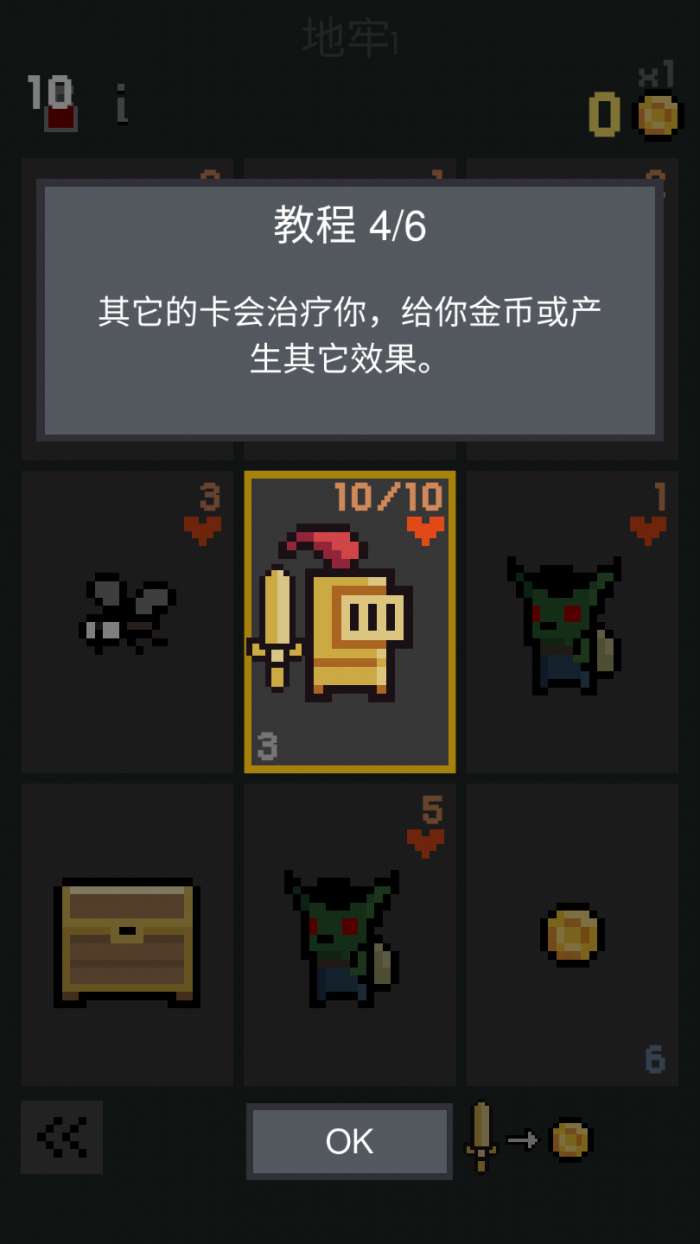Image resolution: width=700 pixels, height=1244 pixels.
Task: Tap OK to continue the tutorial
Action: point(349,1141)
